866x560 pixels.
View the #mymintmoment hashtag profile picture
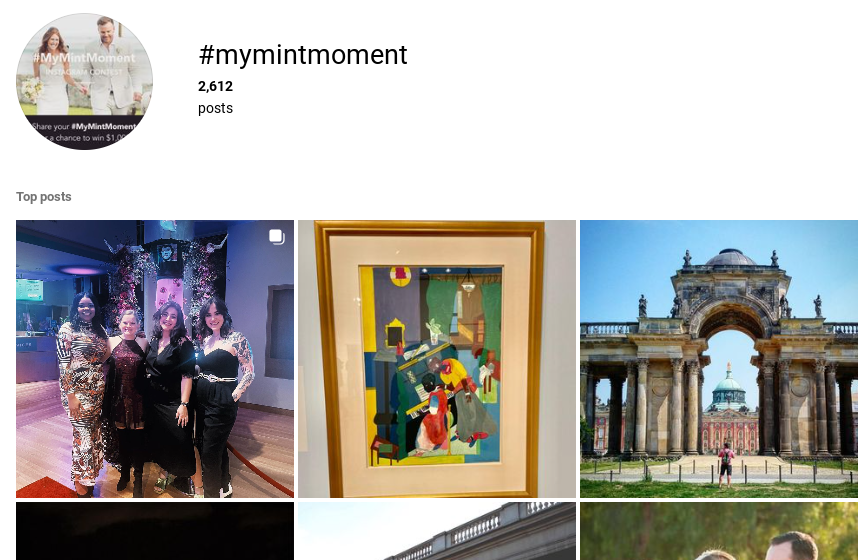(85, 82)
